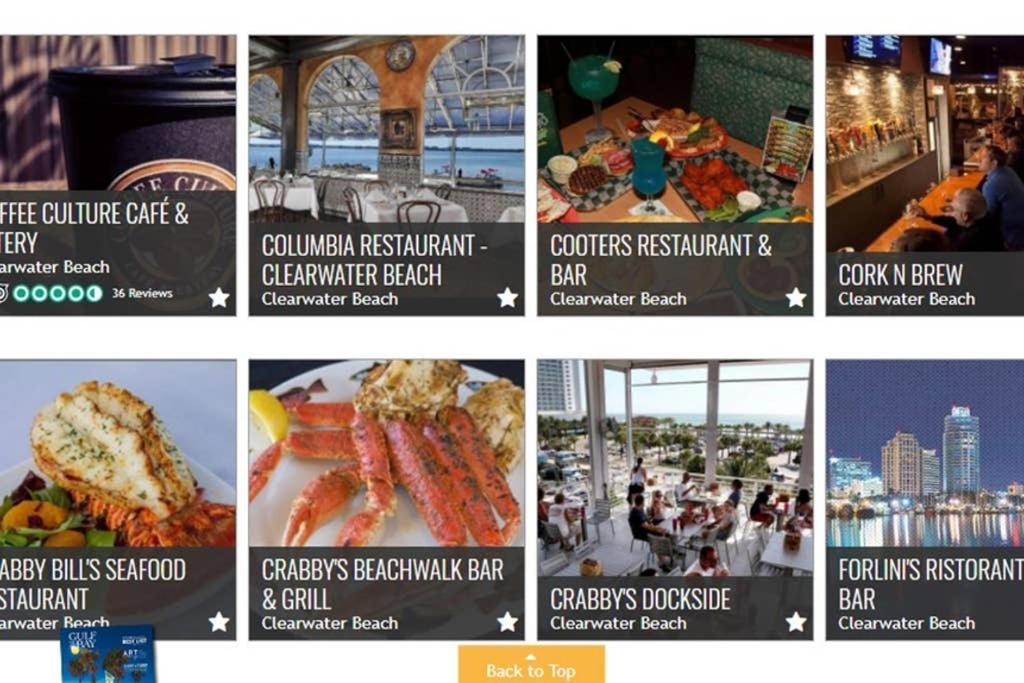Open the Cork N Brew card

[x=900, y=274]
